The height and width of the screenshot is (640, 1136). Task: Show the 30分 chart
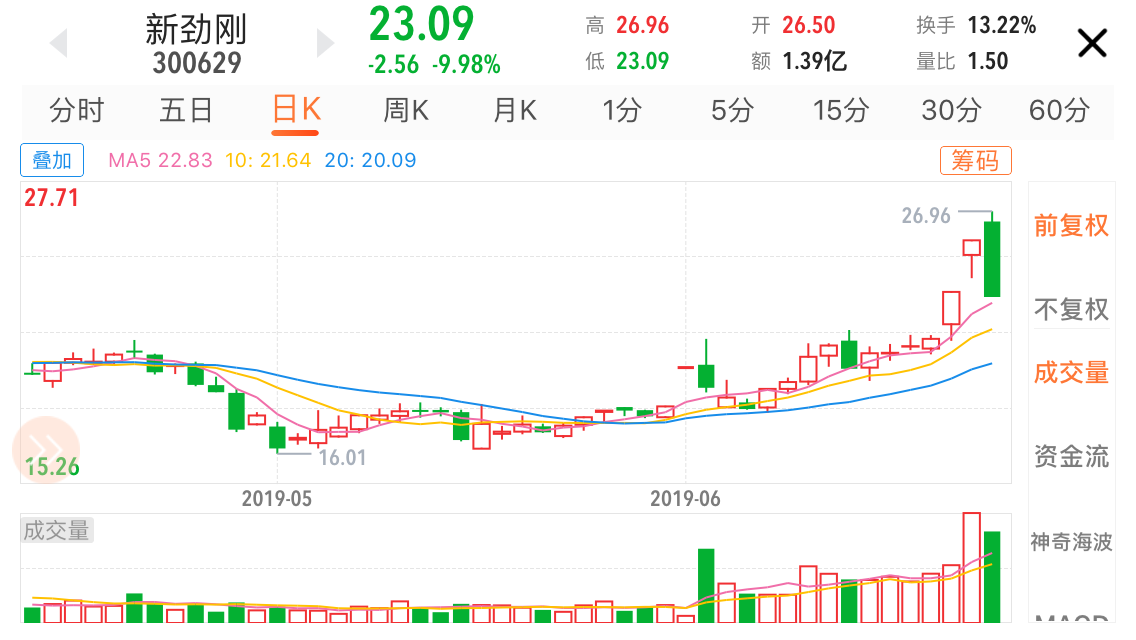(x=951, y=110)
